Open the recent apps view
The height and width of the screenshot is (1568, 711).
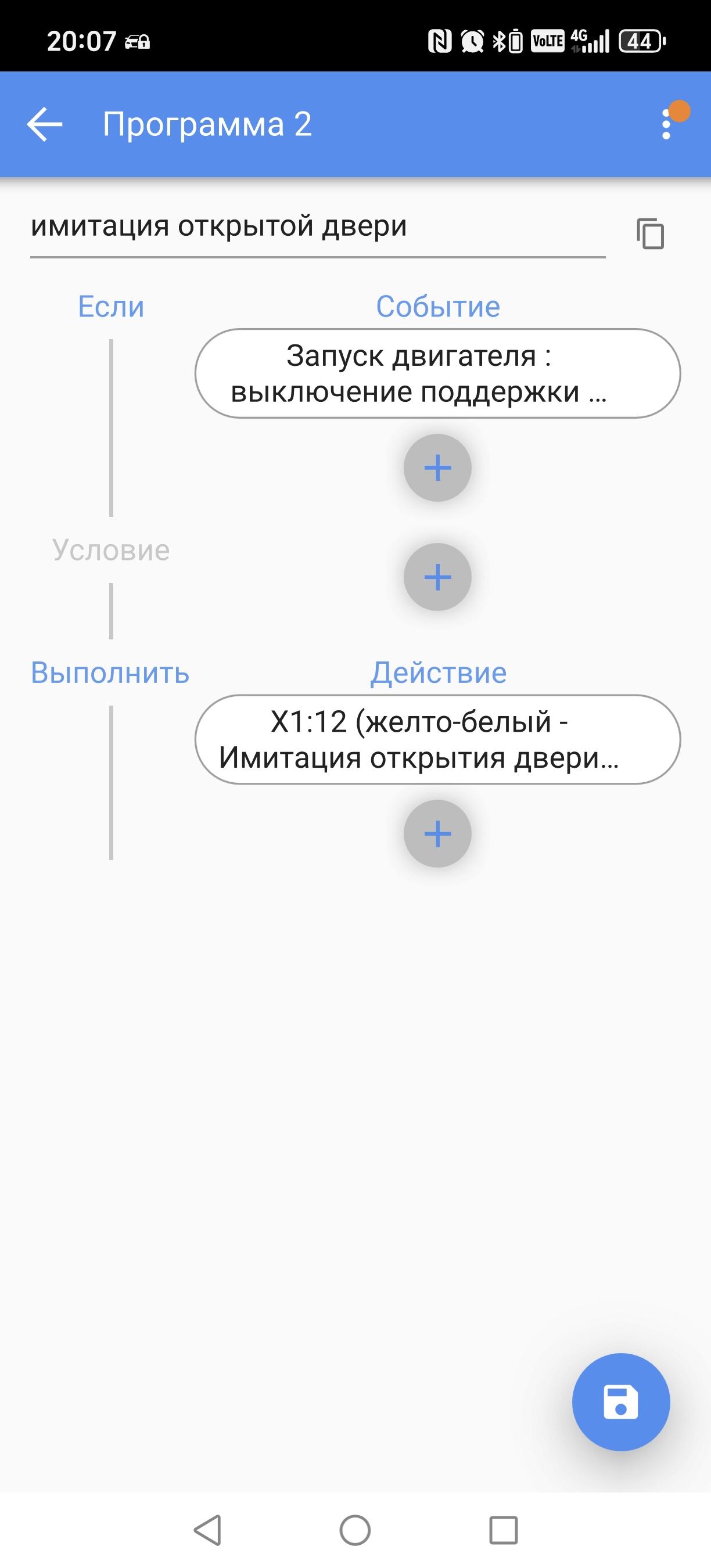point(504,1530)
